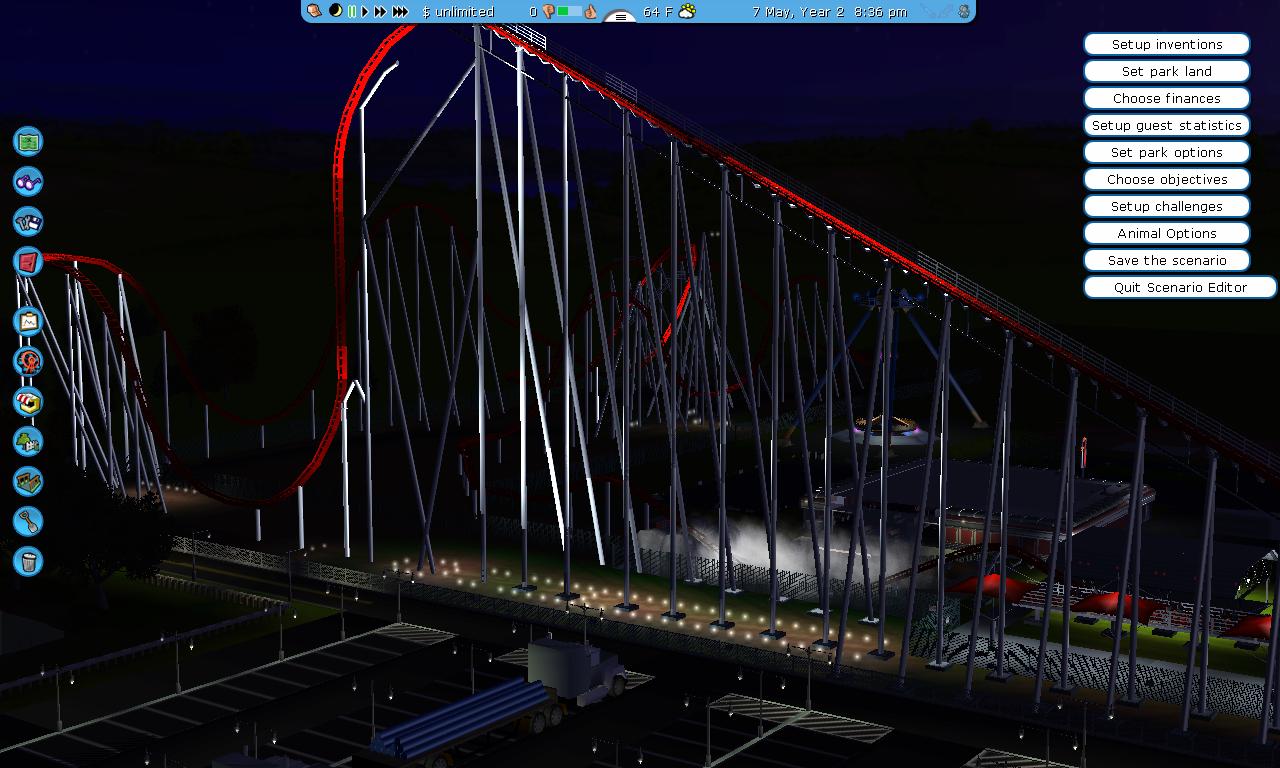Quit Scenario Editor
This screenshot has height=768, width=1280.
1180,287
